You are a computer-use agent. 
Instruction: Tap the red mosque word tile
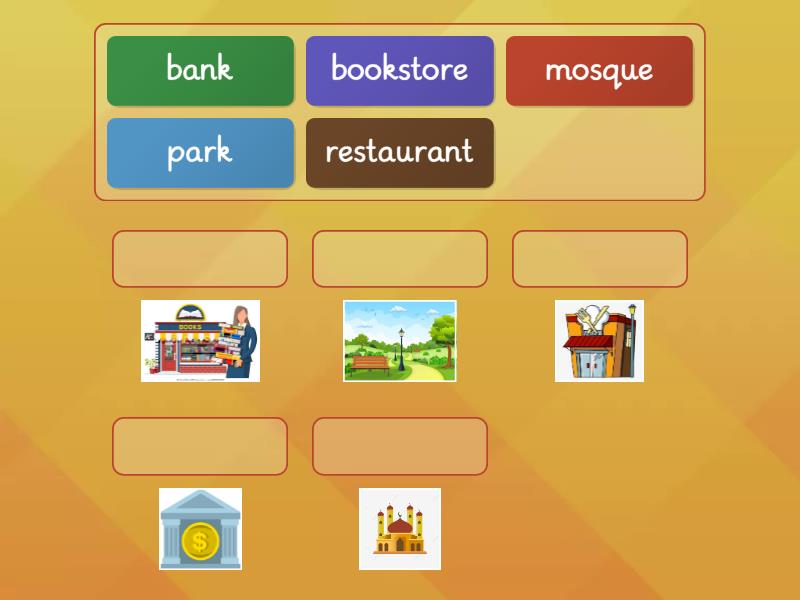(x=599, y=70)
